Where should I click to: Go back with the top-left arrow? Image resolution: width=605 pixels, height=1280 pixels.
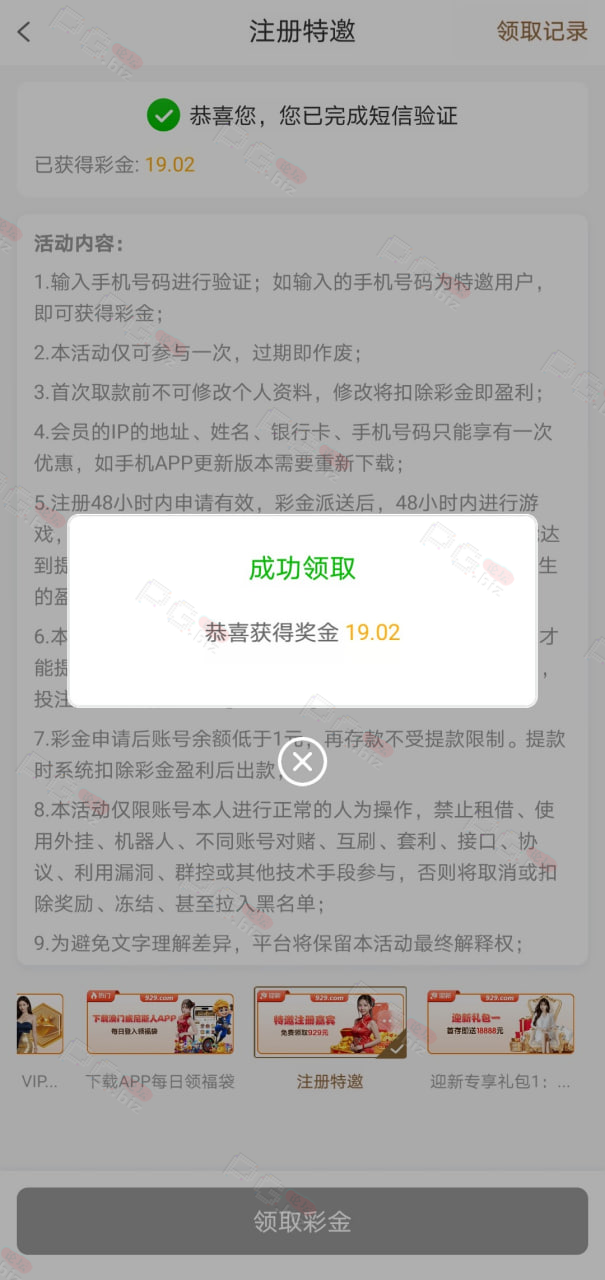(24, 32)
